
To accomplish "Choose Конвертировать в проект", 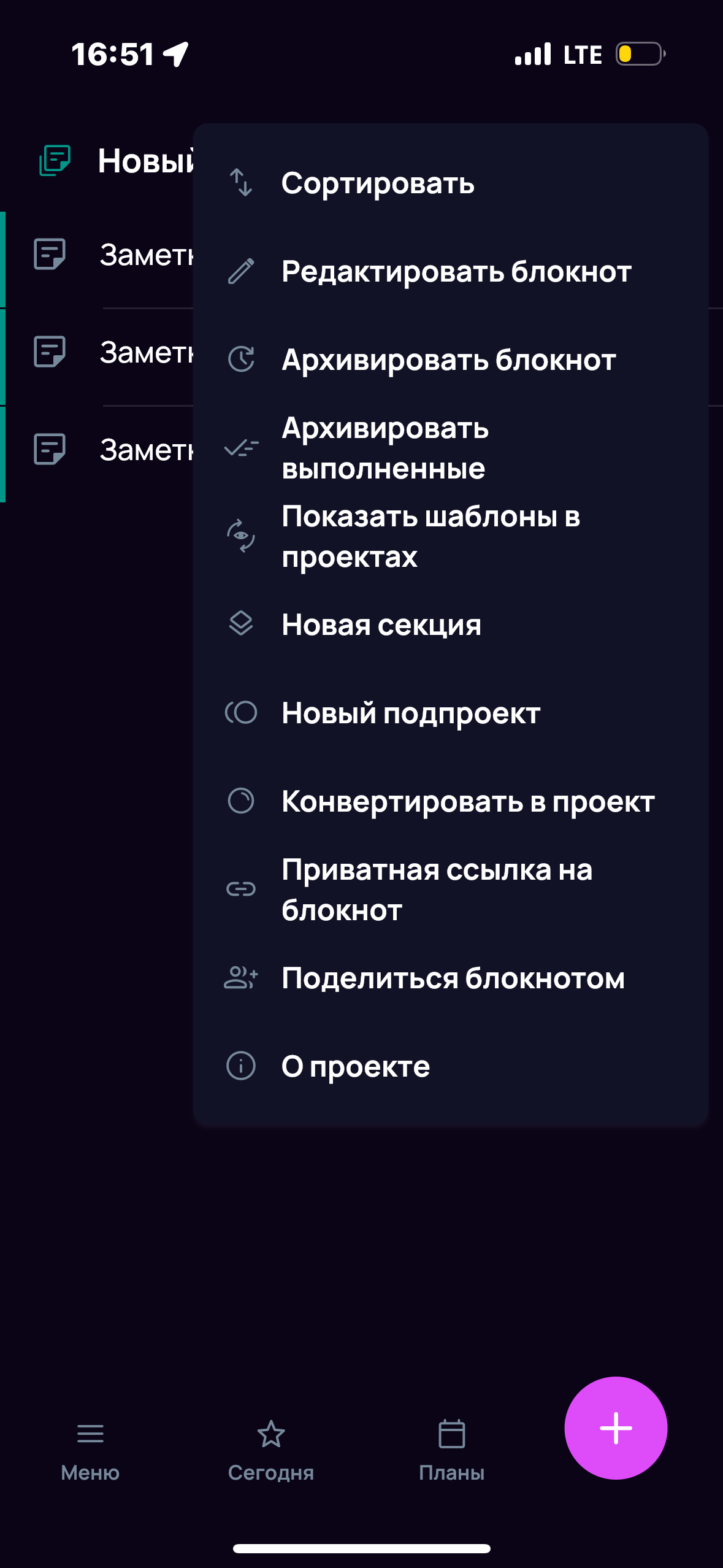I will [x=451, y=801].
